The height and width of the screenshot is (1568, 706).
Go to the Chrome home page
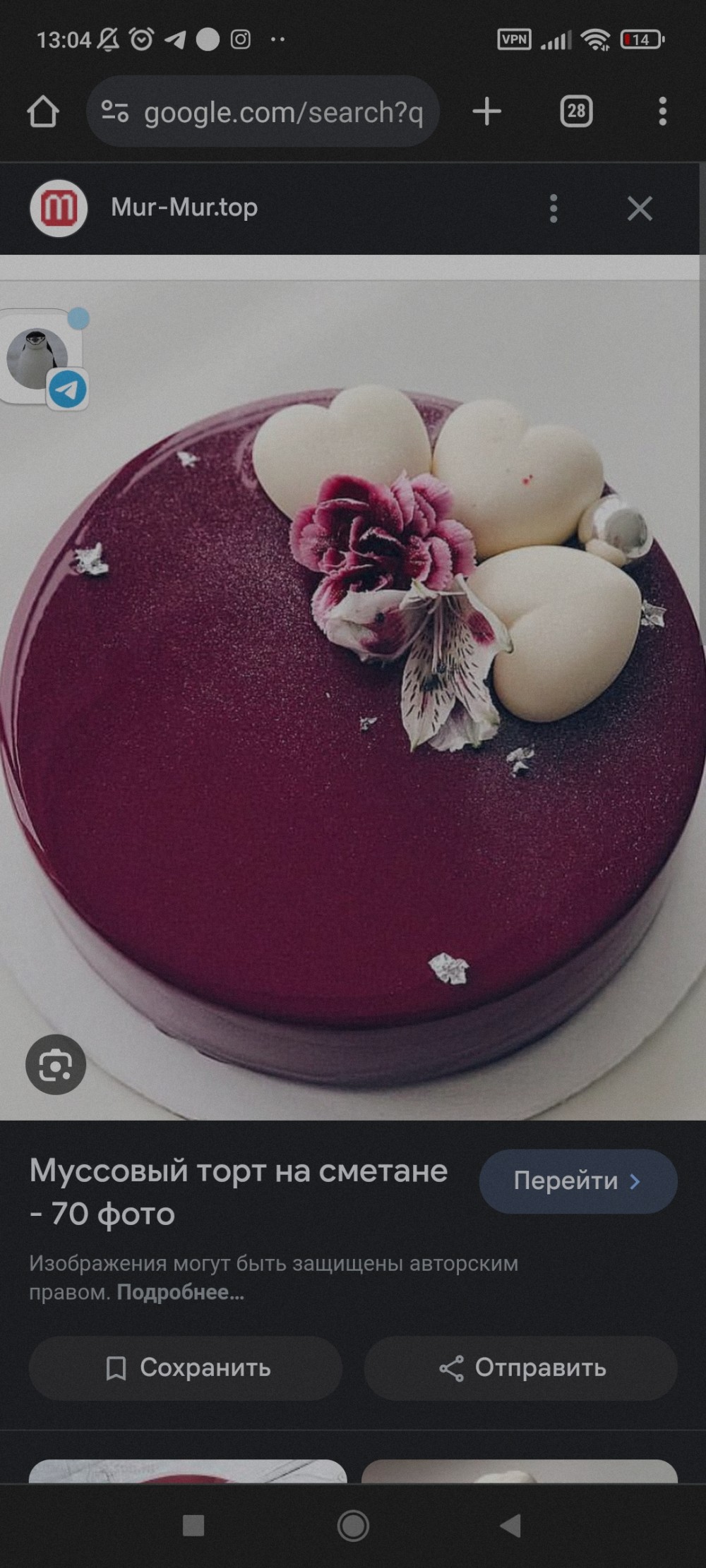tap(43, 111)
